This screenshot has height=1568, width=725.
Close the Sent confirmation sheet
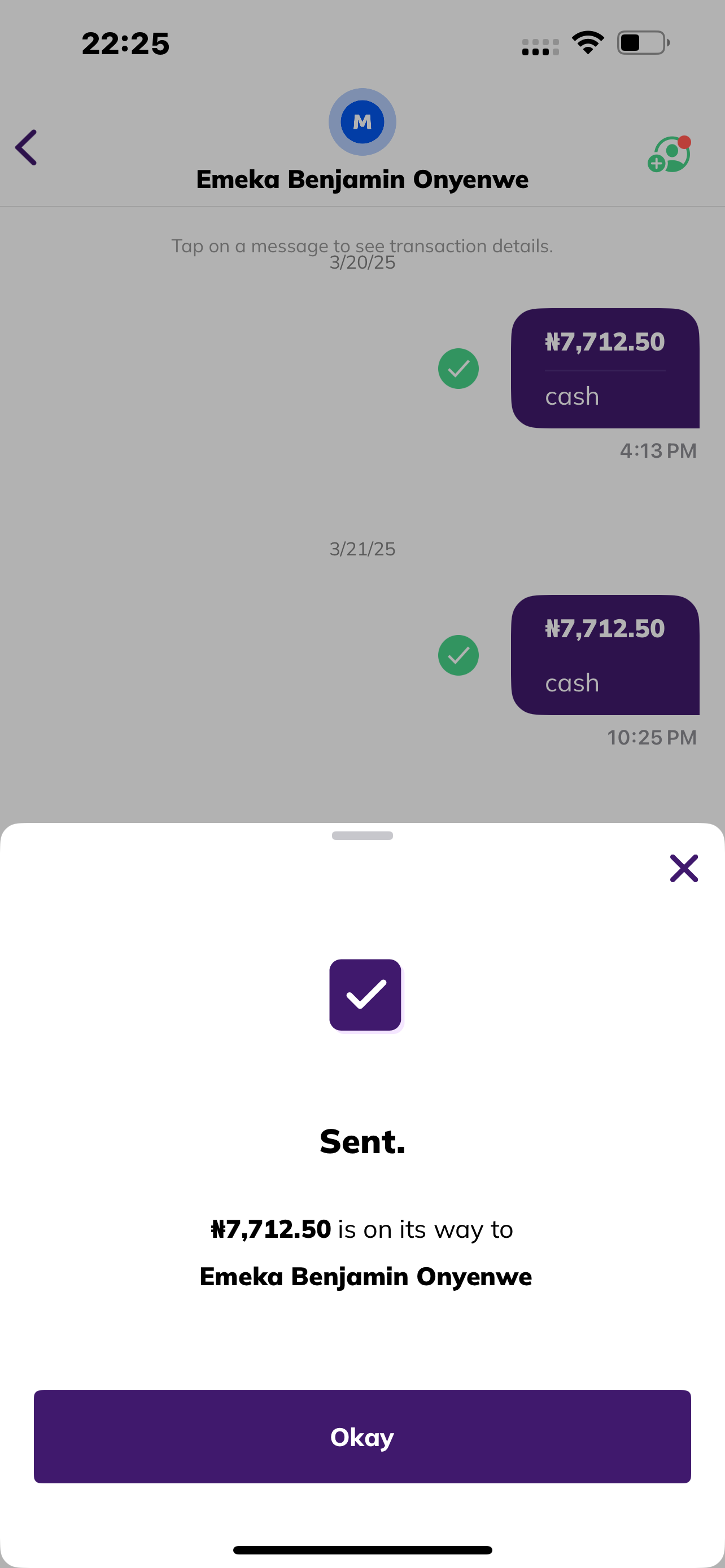pyautogui.click(x=683, y=868)
